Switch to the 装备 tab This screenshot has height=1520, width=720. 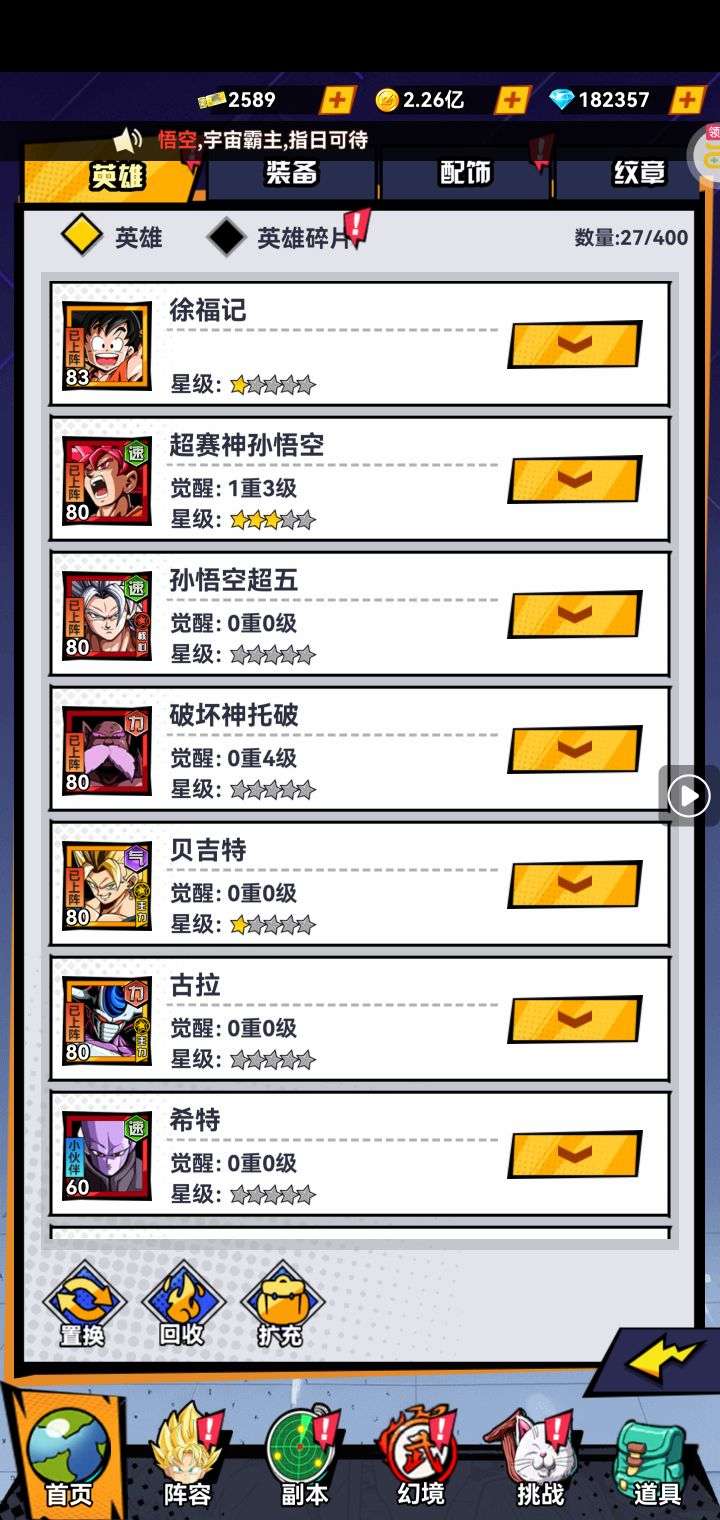coord(291,175)
